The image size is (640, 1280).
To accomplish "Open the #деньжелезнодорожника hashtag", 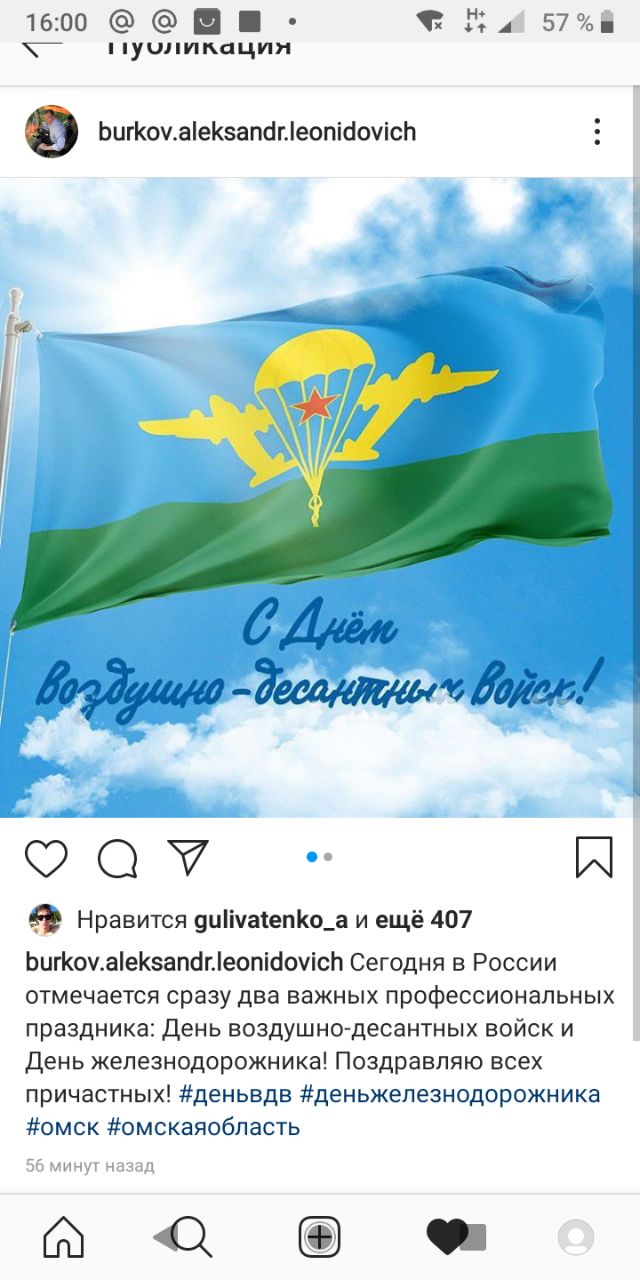I will pos(450,1094).
